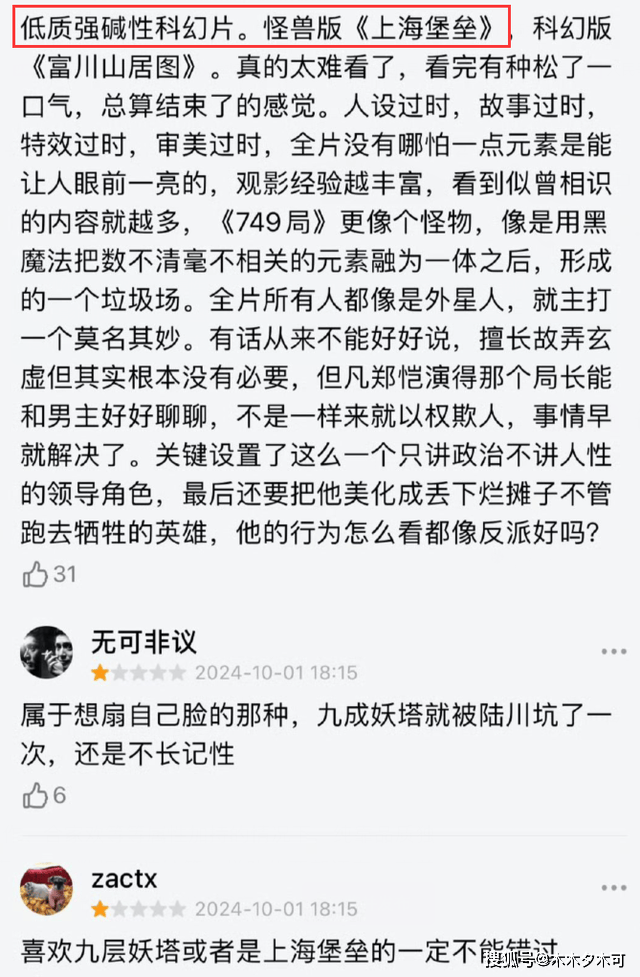The height and width of the screenshot is (977, 640).
Task: Tap the username 无可非议
Action: point(144,641)
